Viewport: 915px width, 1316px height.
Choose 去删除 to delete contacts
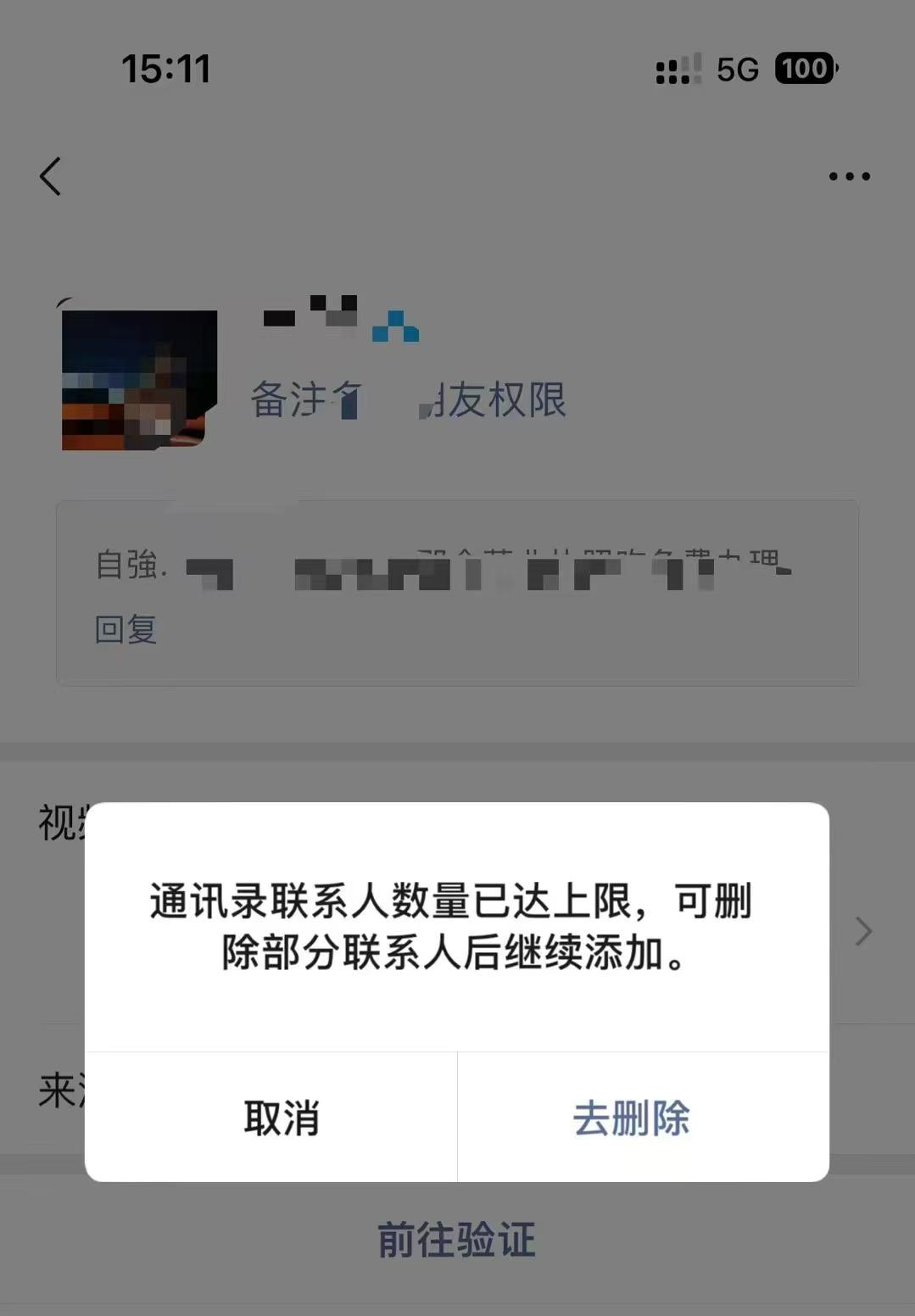tap(632, 1118)
